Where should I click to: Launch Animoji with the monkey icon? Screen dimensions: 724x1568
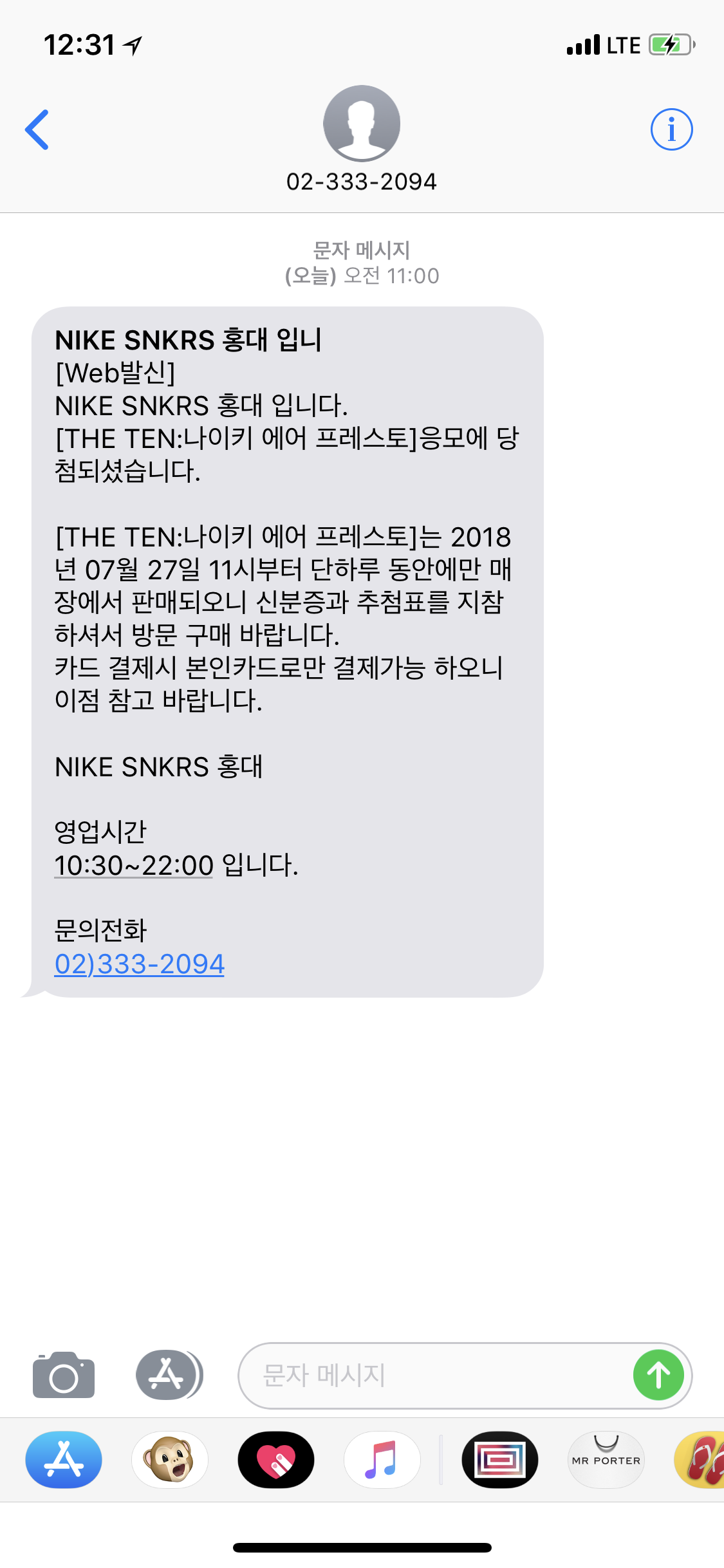tap(170, 1460)
